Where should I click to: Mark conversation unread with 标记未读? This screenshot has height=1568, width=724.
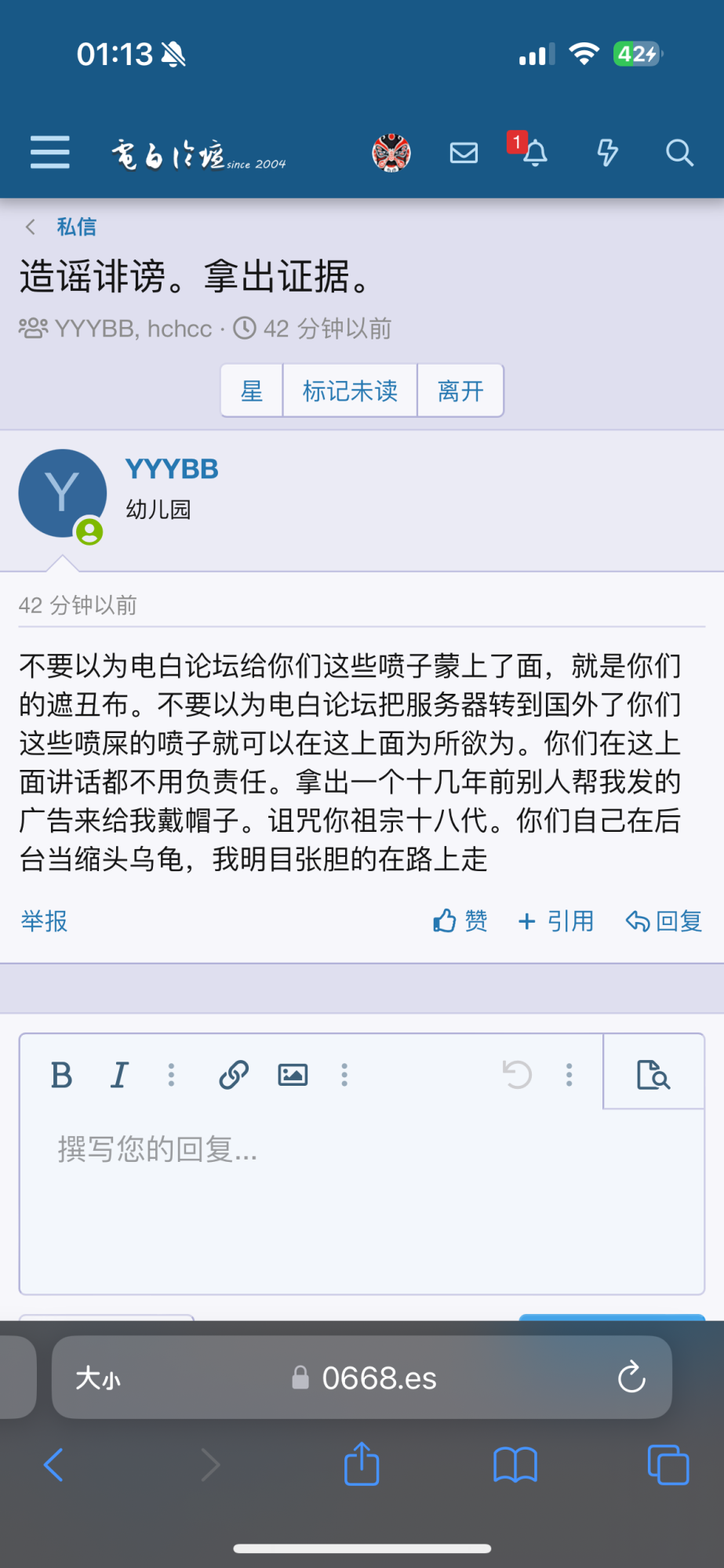coord(350,390)
